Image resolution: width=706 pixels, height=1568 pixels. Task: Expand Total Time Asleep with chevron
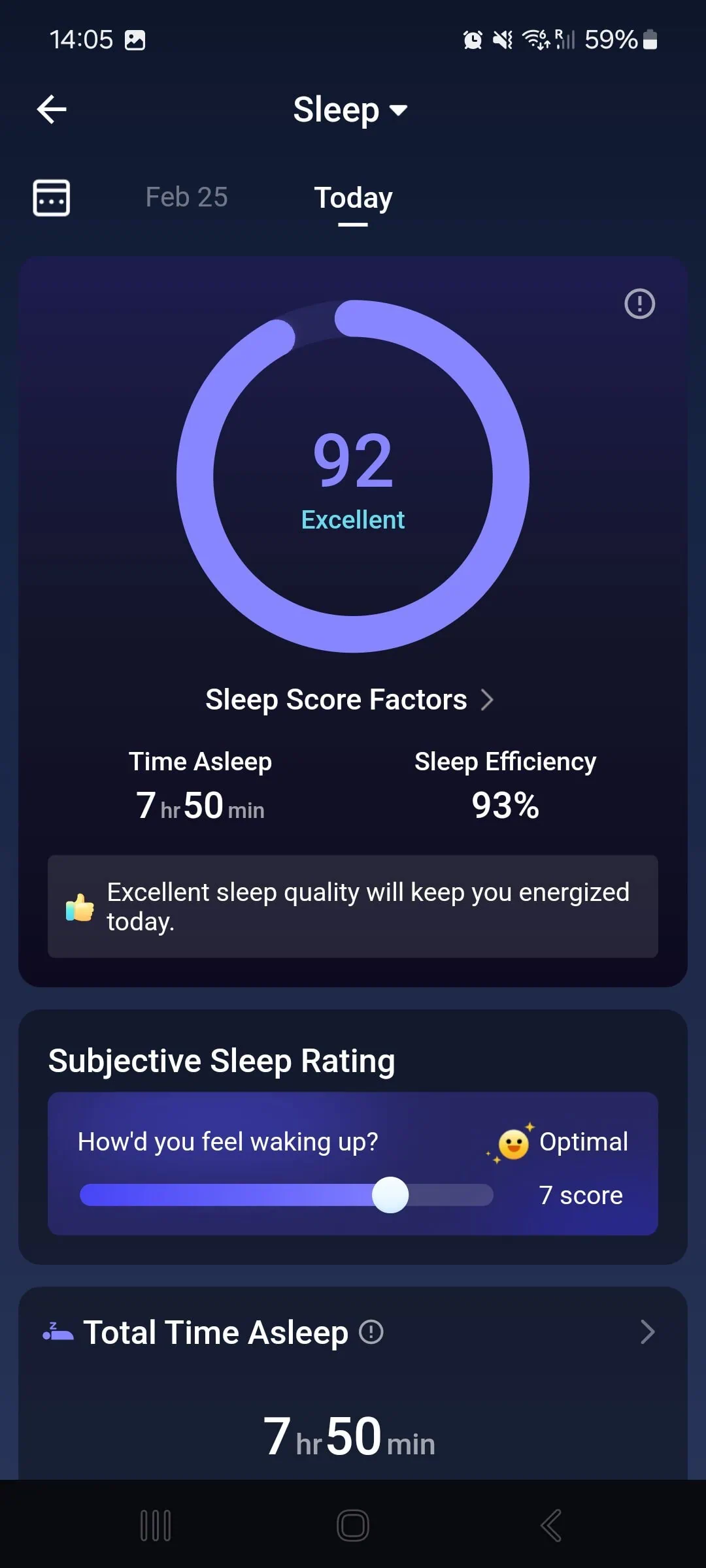(647, 1331)
